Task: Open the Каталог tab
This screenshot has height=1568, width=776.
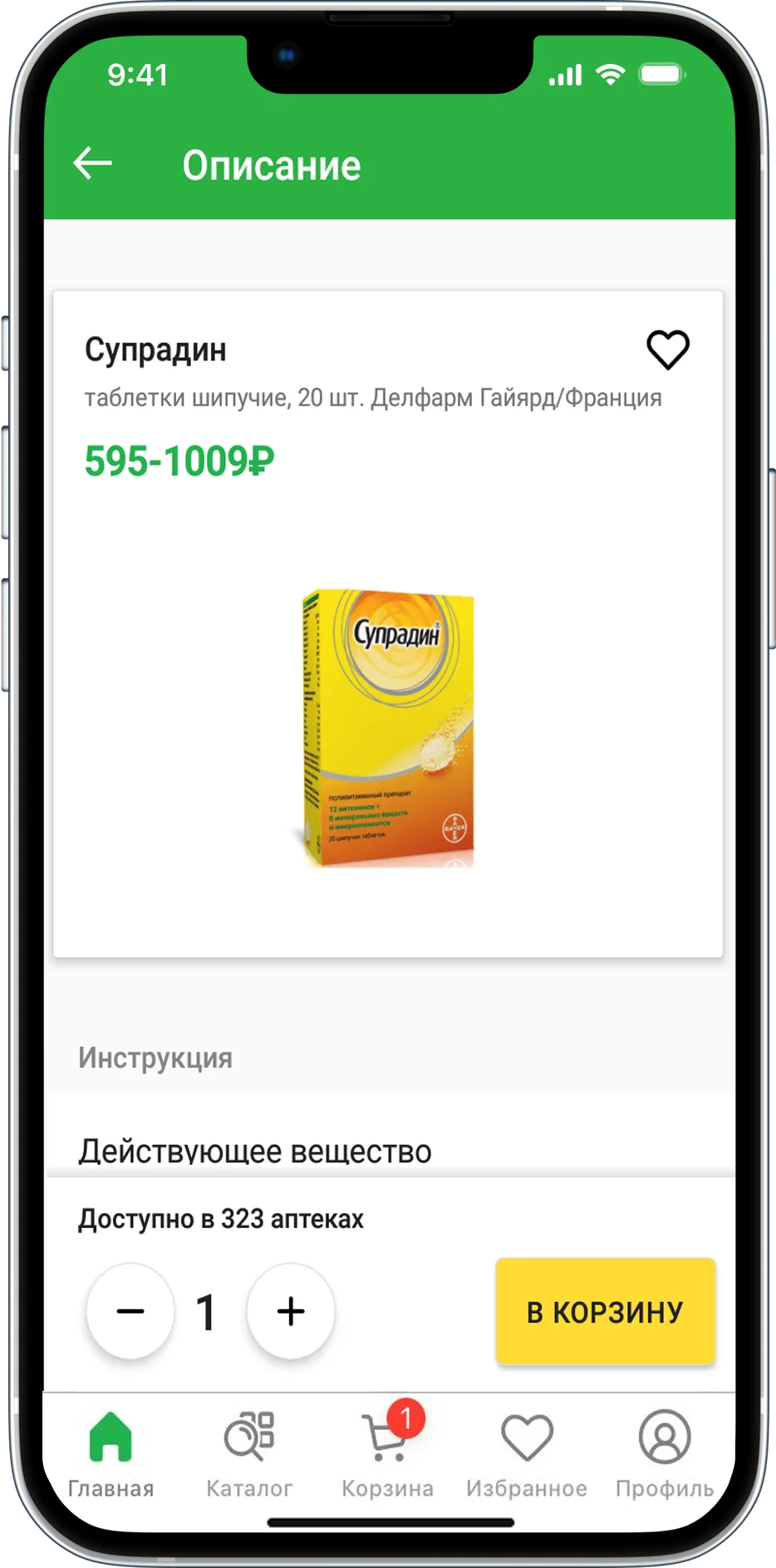Action: [x=249, y=1452]
